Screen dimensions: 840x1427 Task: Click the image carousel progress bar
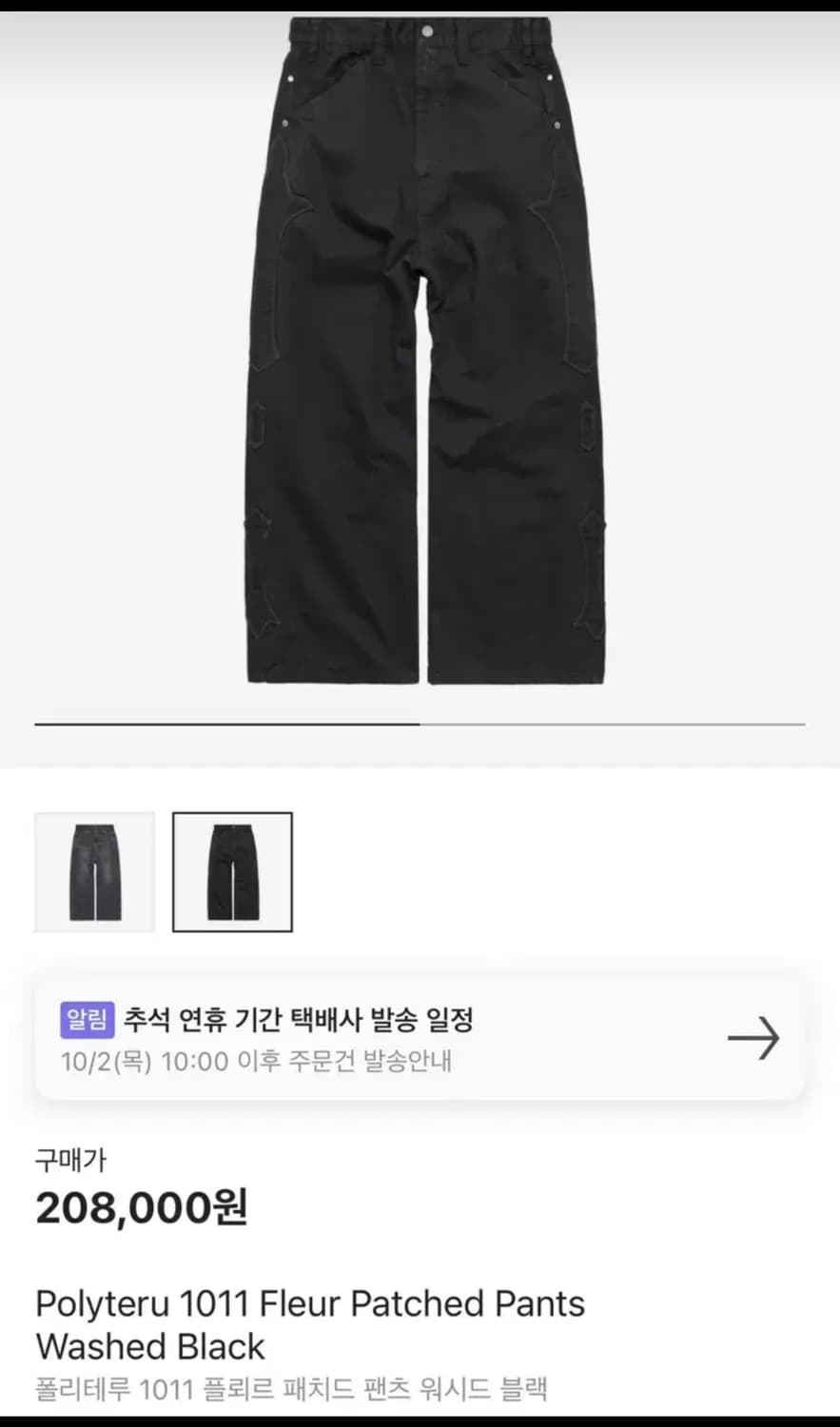(420, 723)
